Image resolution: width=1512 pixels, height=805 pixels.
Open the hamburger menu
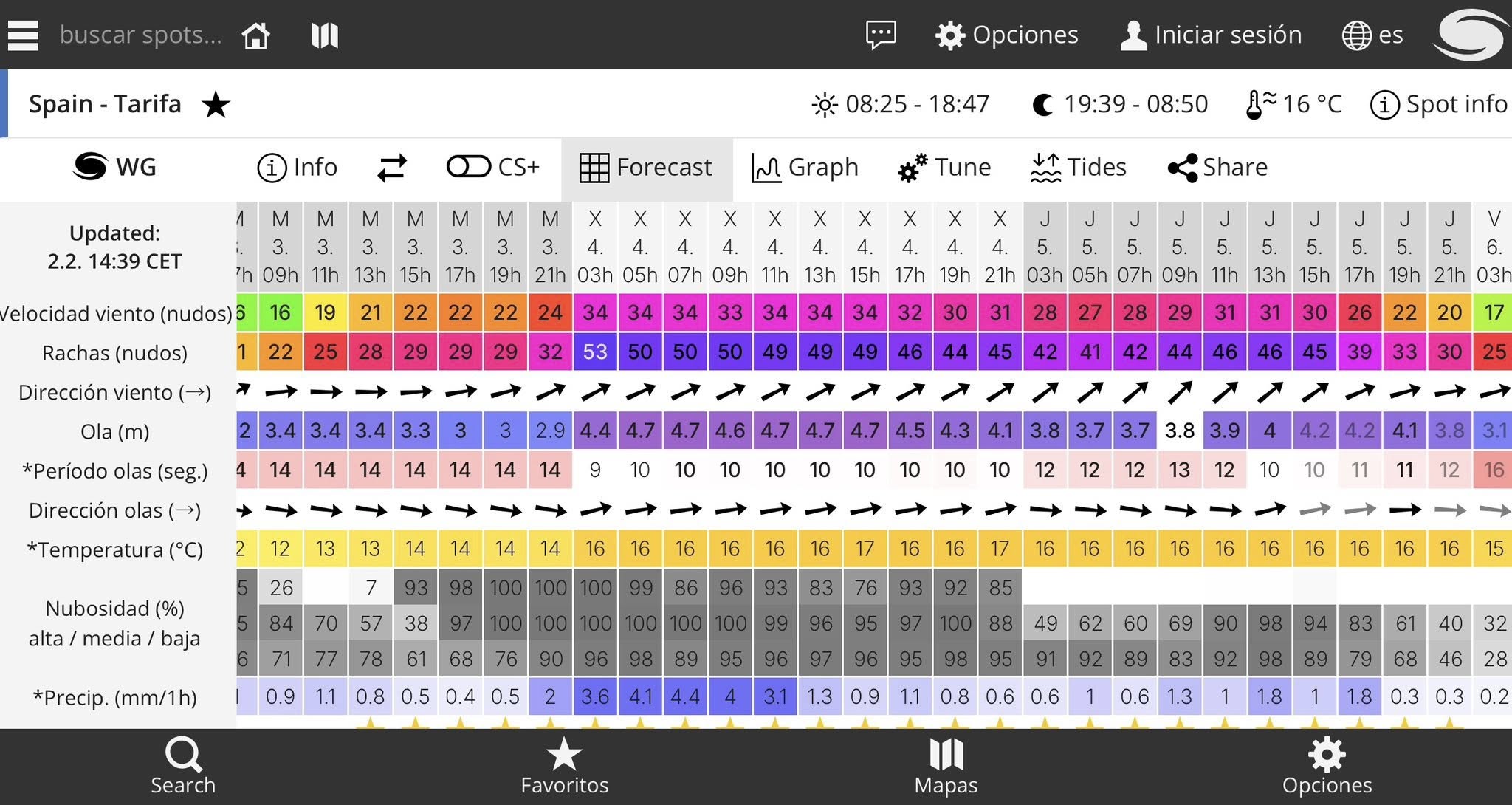[23, 35]
